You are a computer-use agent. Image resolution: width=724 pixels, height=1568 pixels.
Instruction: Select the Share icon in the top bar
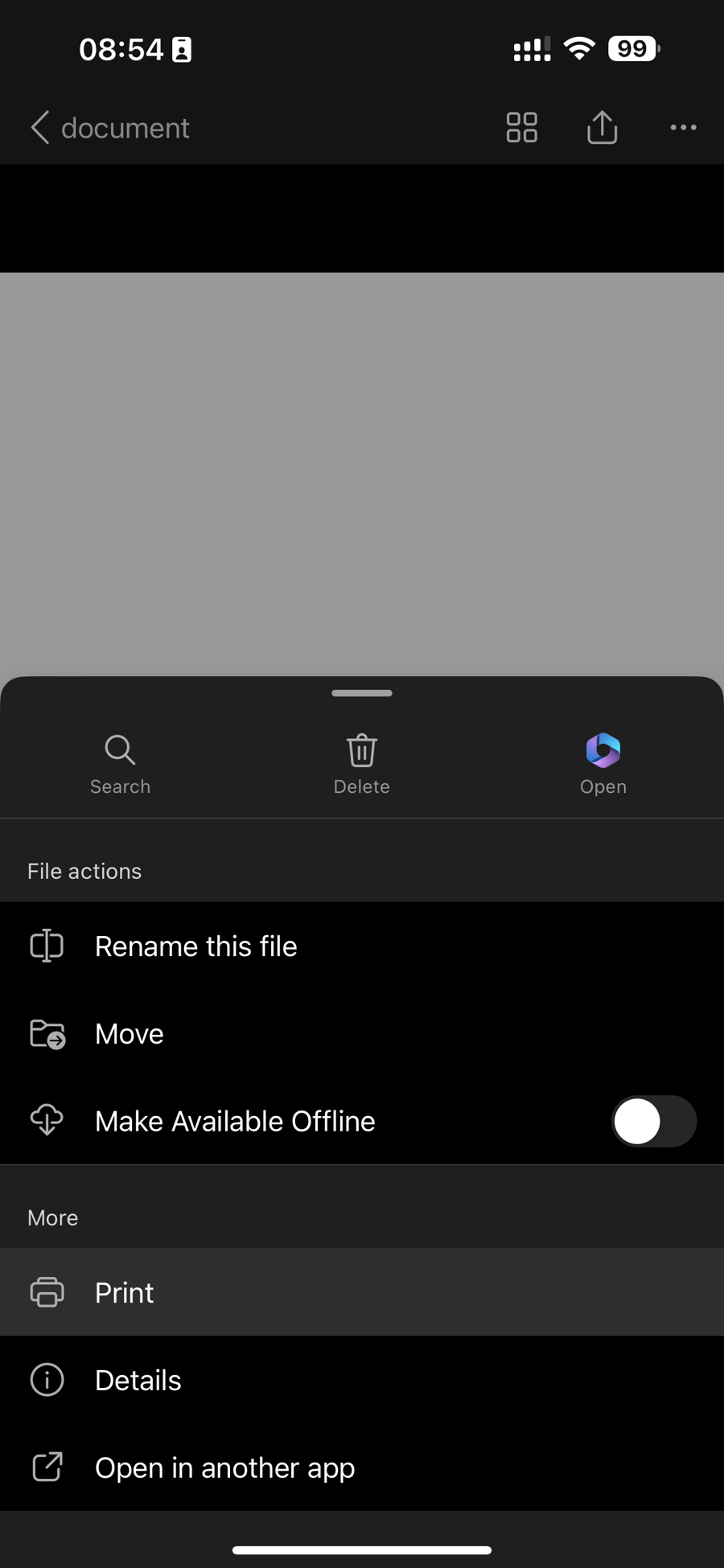pos(602,127)
